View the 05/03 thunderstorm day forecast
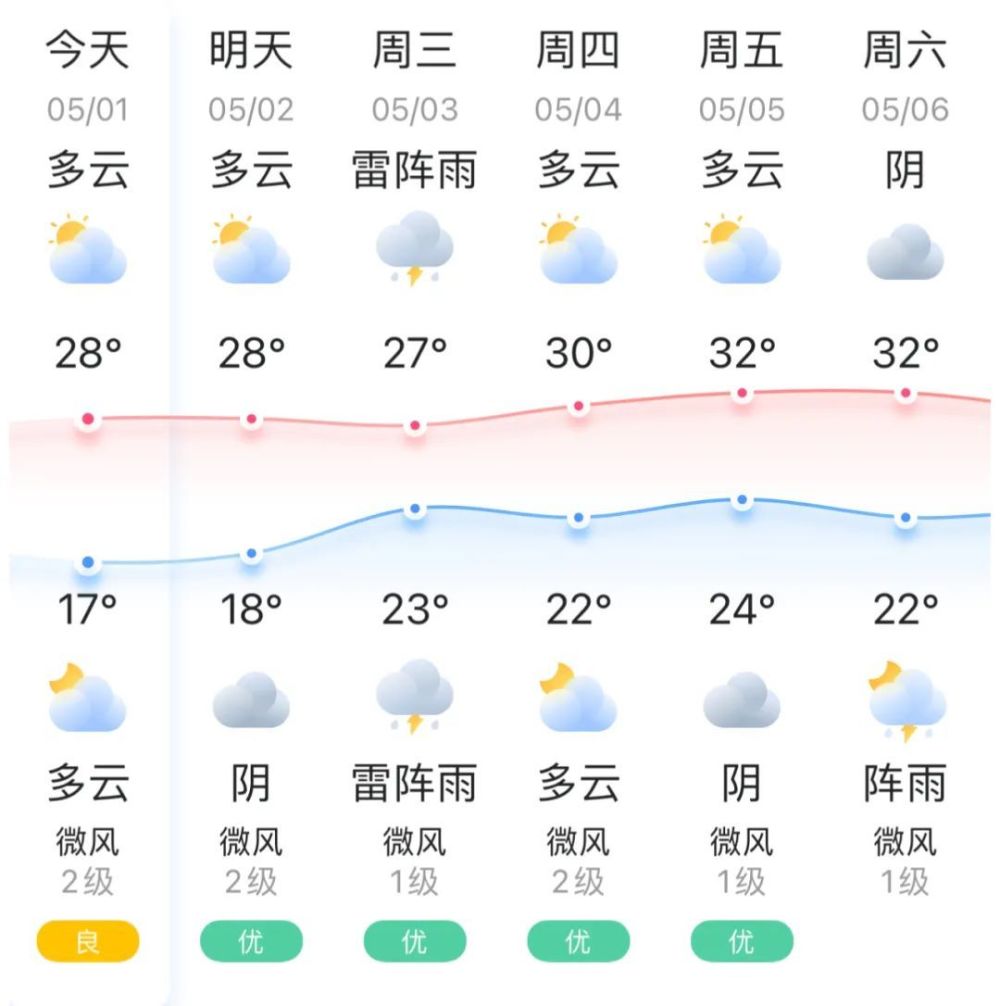Image resolution: width=1000 pixels, height=1006 pixels. click(x=414, y=110)
